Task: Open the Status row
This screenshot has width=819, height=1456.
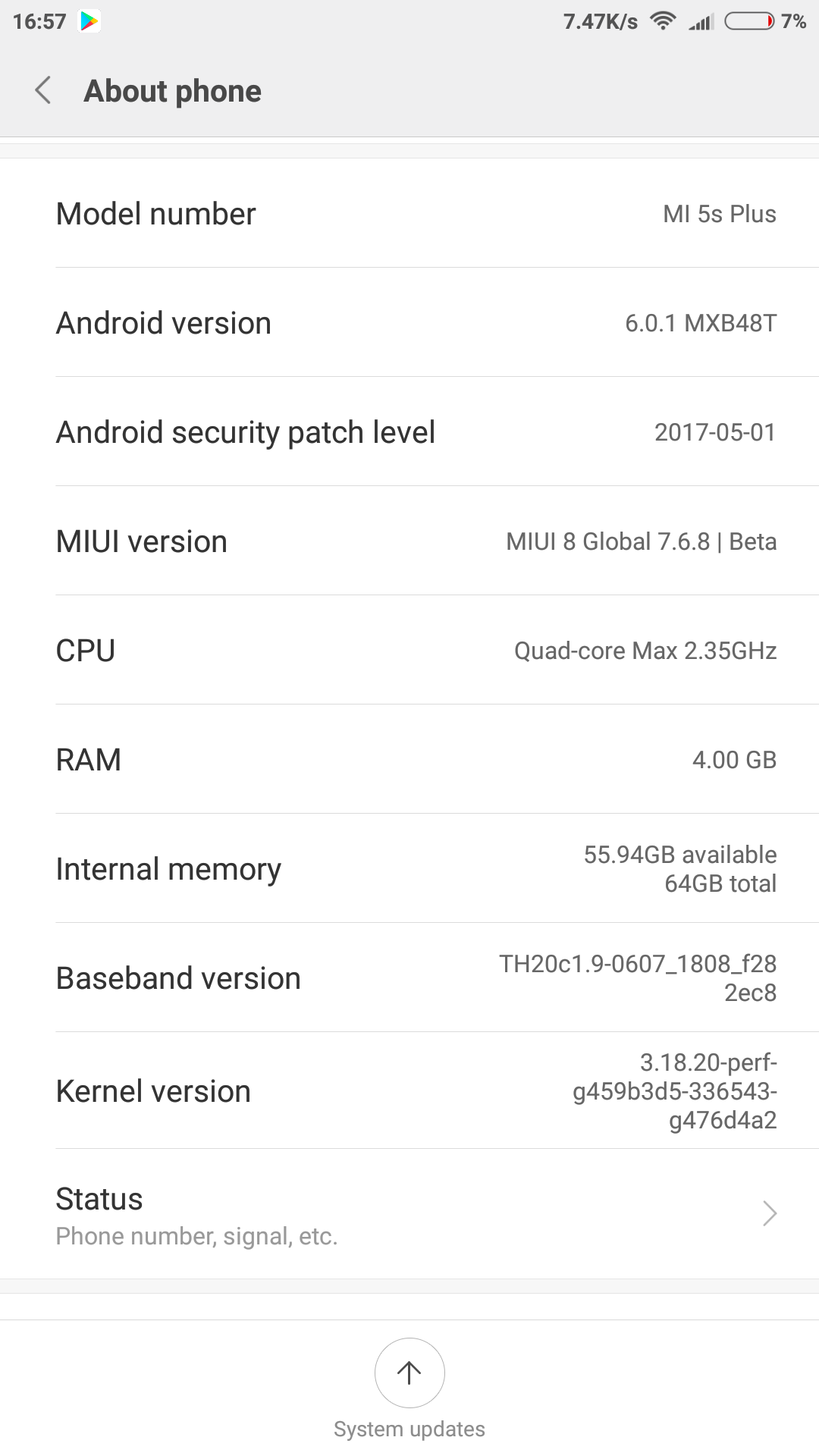Action: tap(409, 1214)
